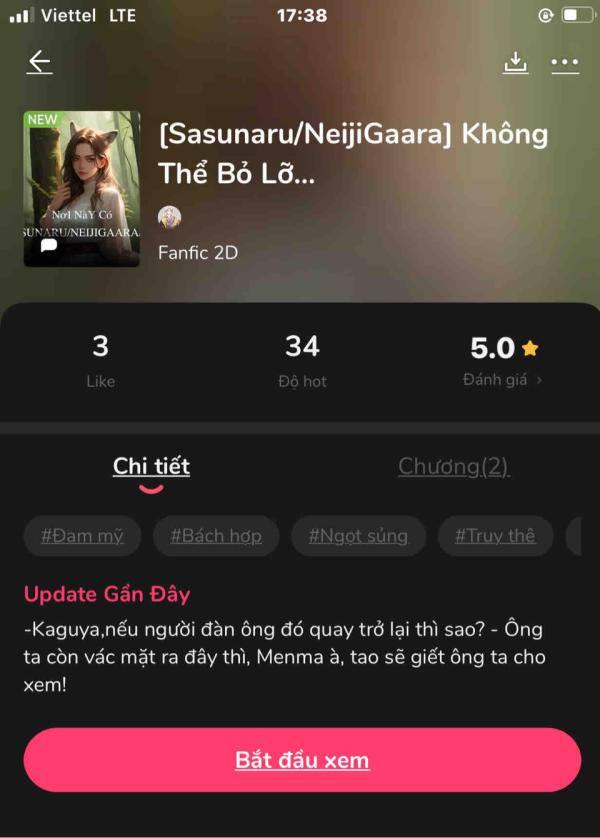Select the #Ngọt sủng tag chip
Screen dimensions: 600x838
click(358, 536)
